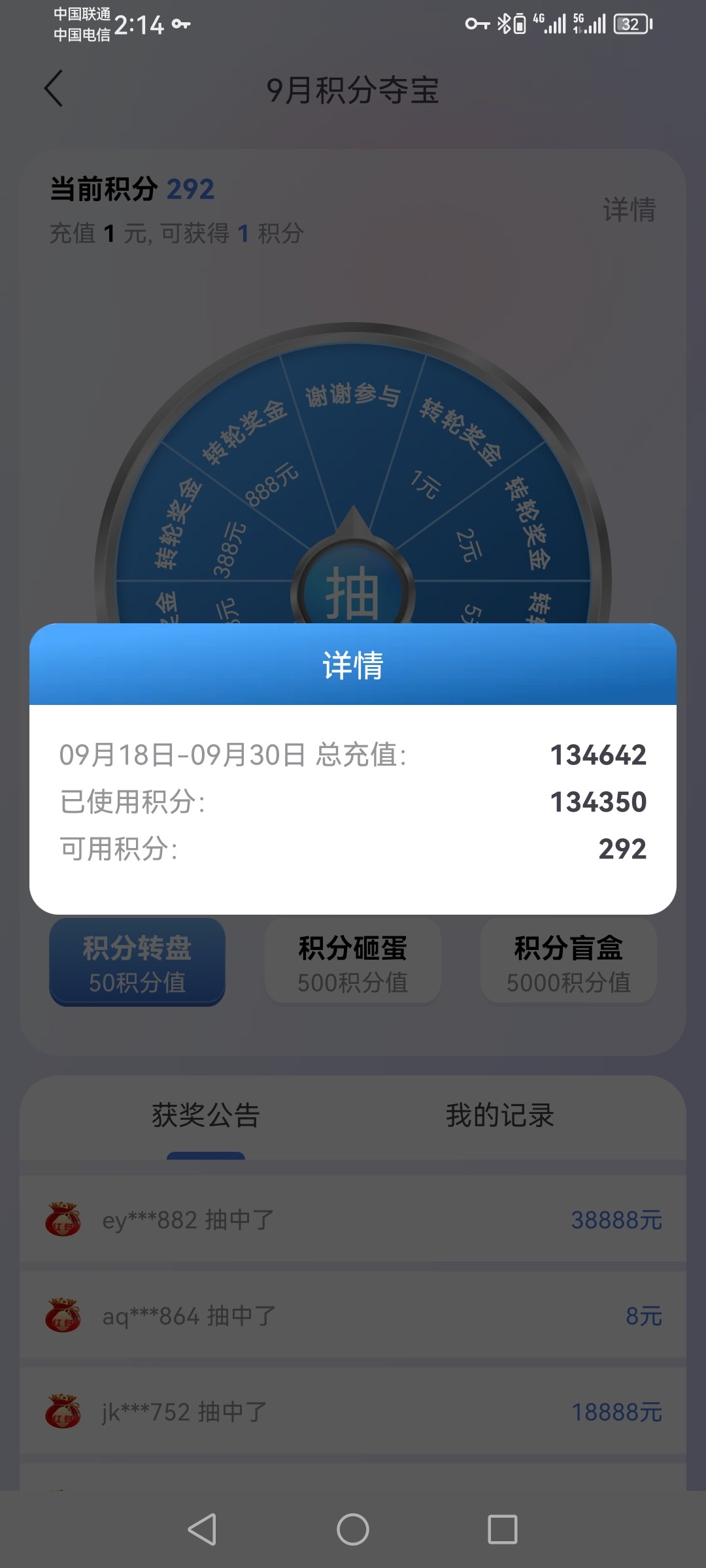Tap the 抽 button to spin the wheel
The width and height of the screenshot is (706, 1568).
(x=353, y=592)
